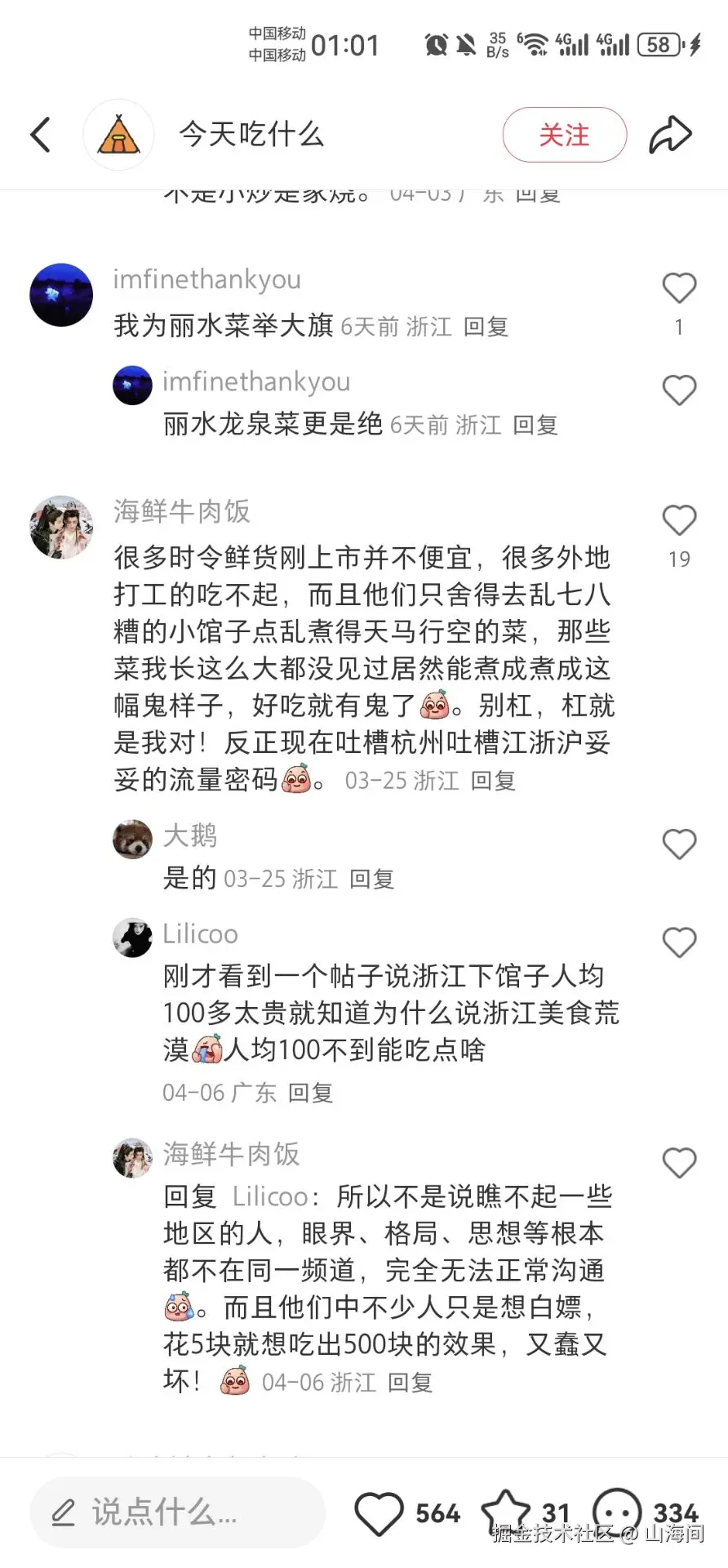Image resolution: width=728 pixels, height=1568 pixels.
Task: Open 海鲜牛肉饭's profile avatar thumbnail
Action: click(61, 527)
